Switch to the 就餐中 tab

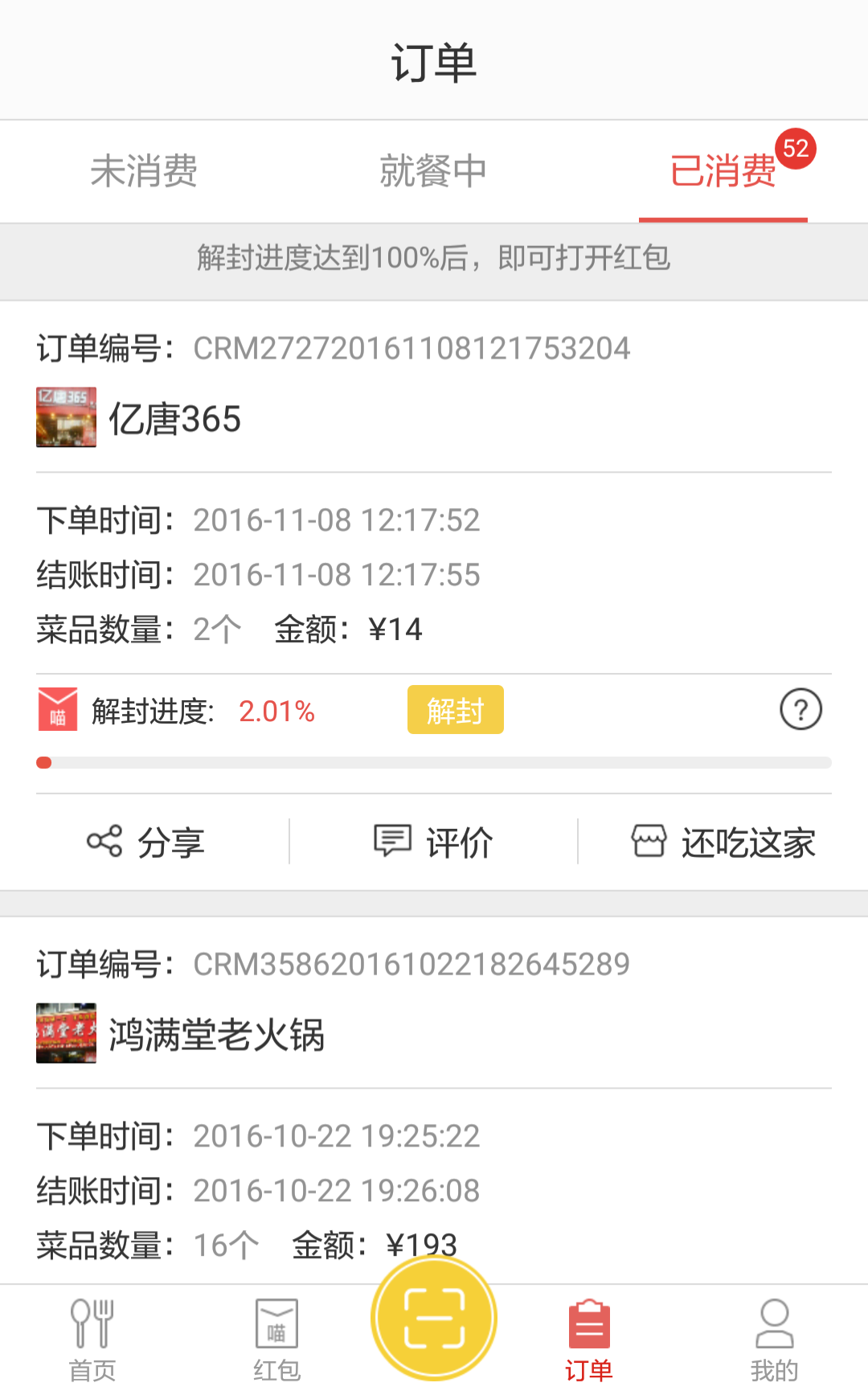click(433, 171)
